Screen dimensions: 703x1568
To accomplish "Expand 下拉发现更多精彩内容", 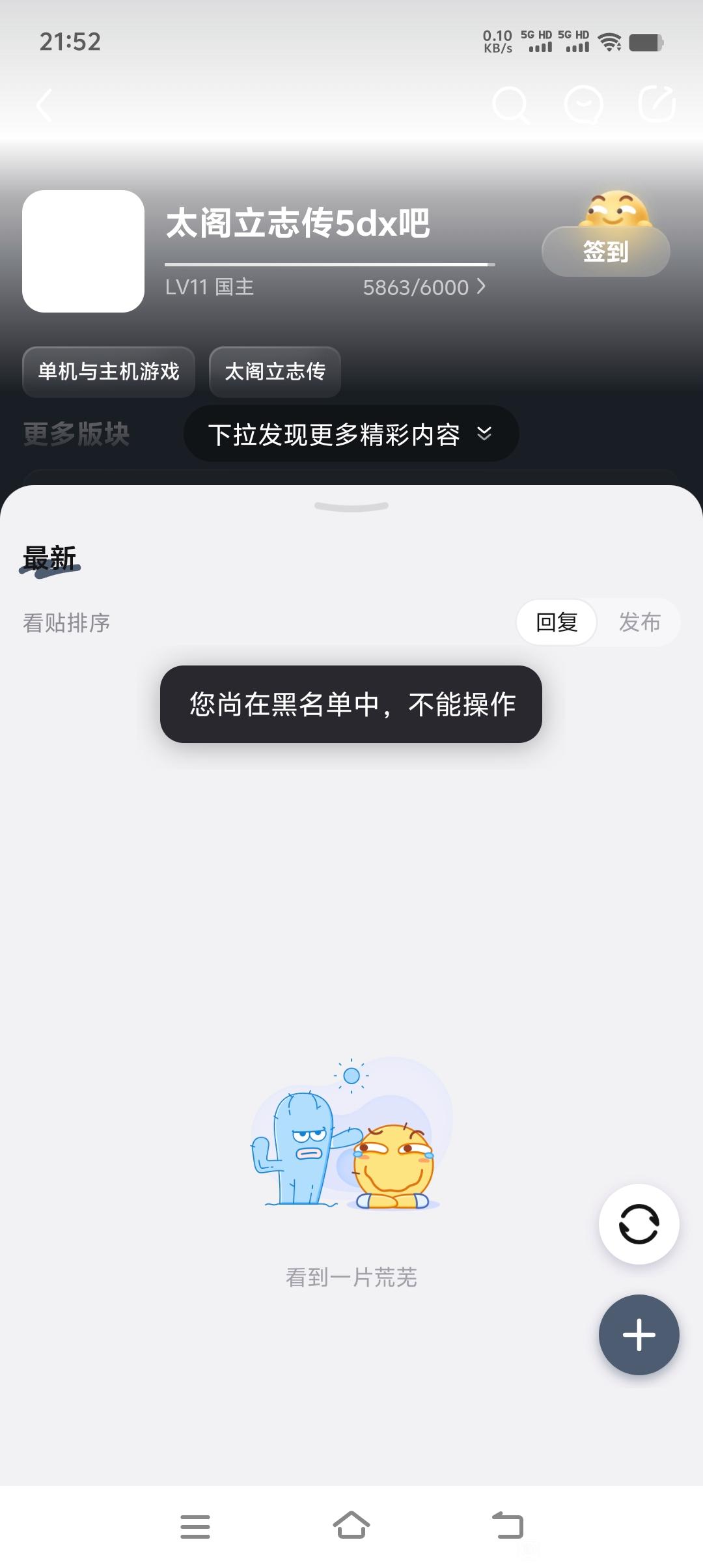I will (x=351, y=434).
